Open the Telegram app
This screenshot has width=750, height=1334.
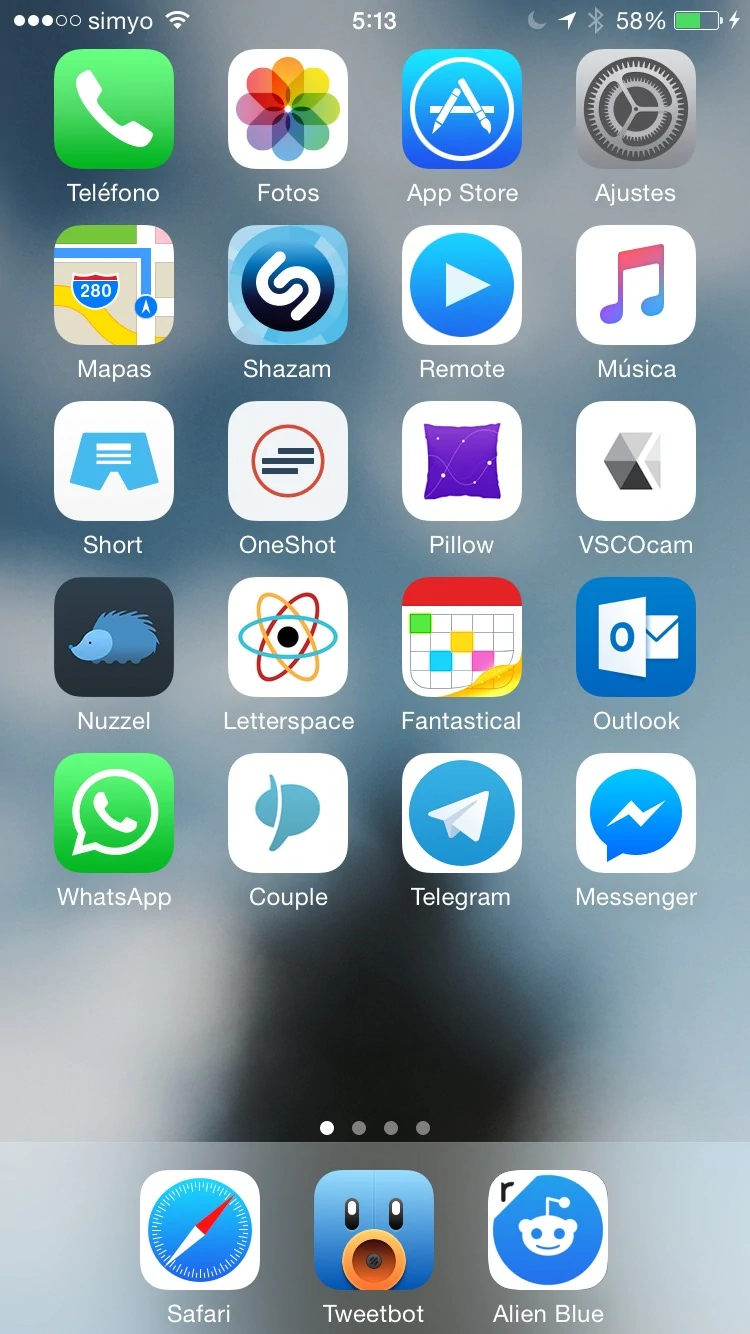click(462, 813)
